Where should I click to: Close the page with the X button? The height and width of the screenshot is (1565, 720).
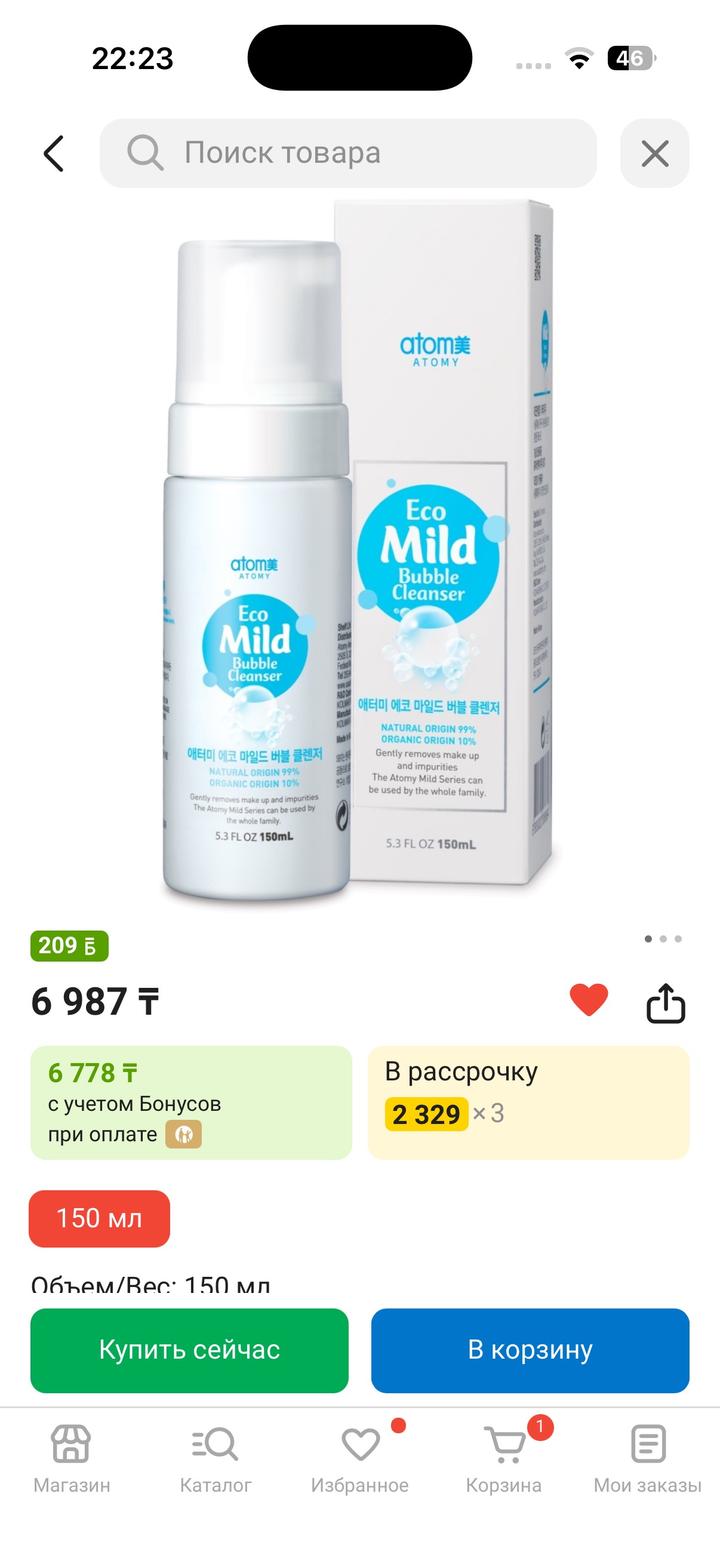[x=654, y=153]
